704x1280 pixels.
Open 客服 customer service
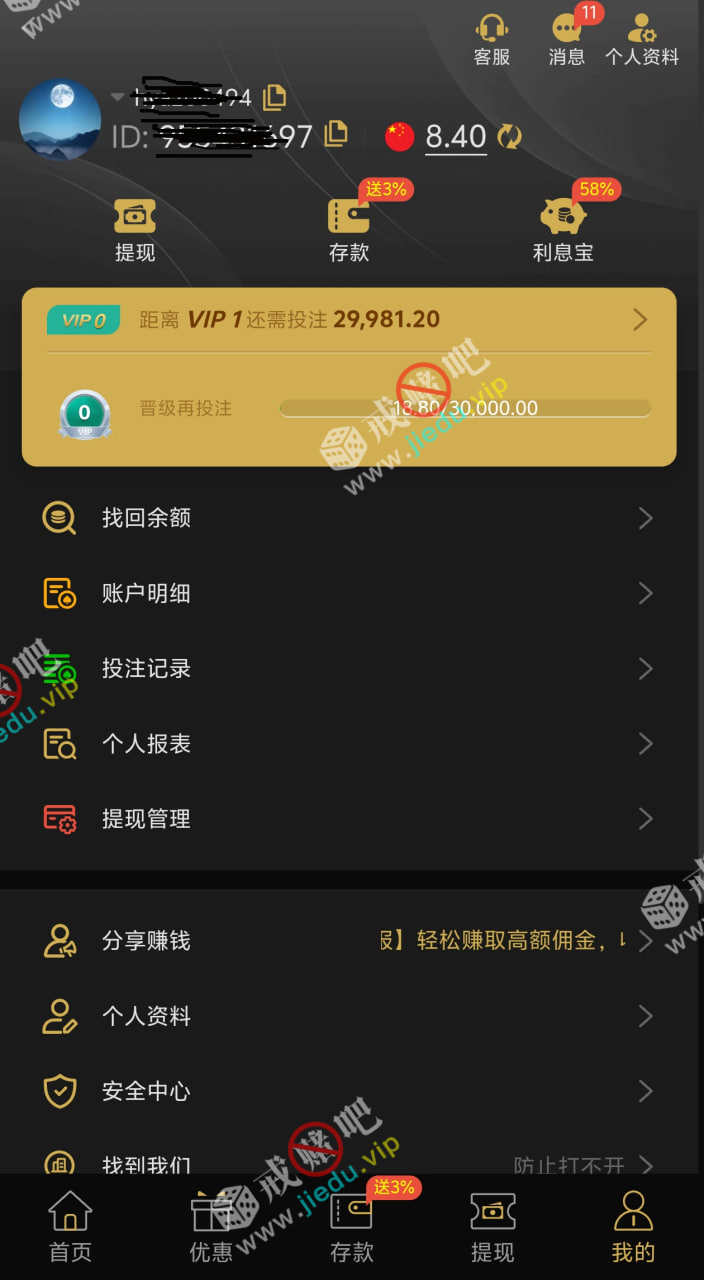pos(491,40)
